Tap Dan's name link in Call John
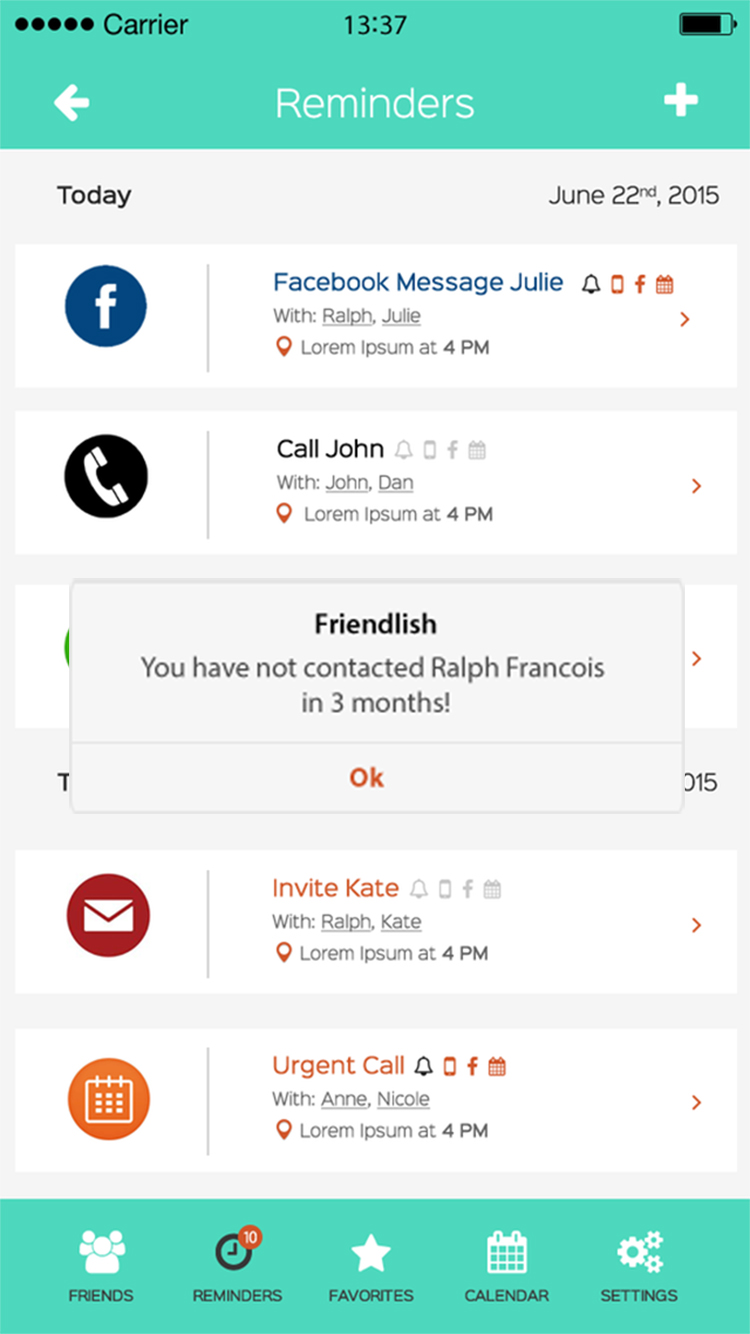The width and height of the screenshot is (750, 1334). click(x=395, y=482)
